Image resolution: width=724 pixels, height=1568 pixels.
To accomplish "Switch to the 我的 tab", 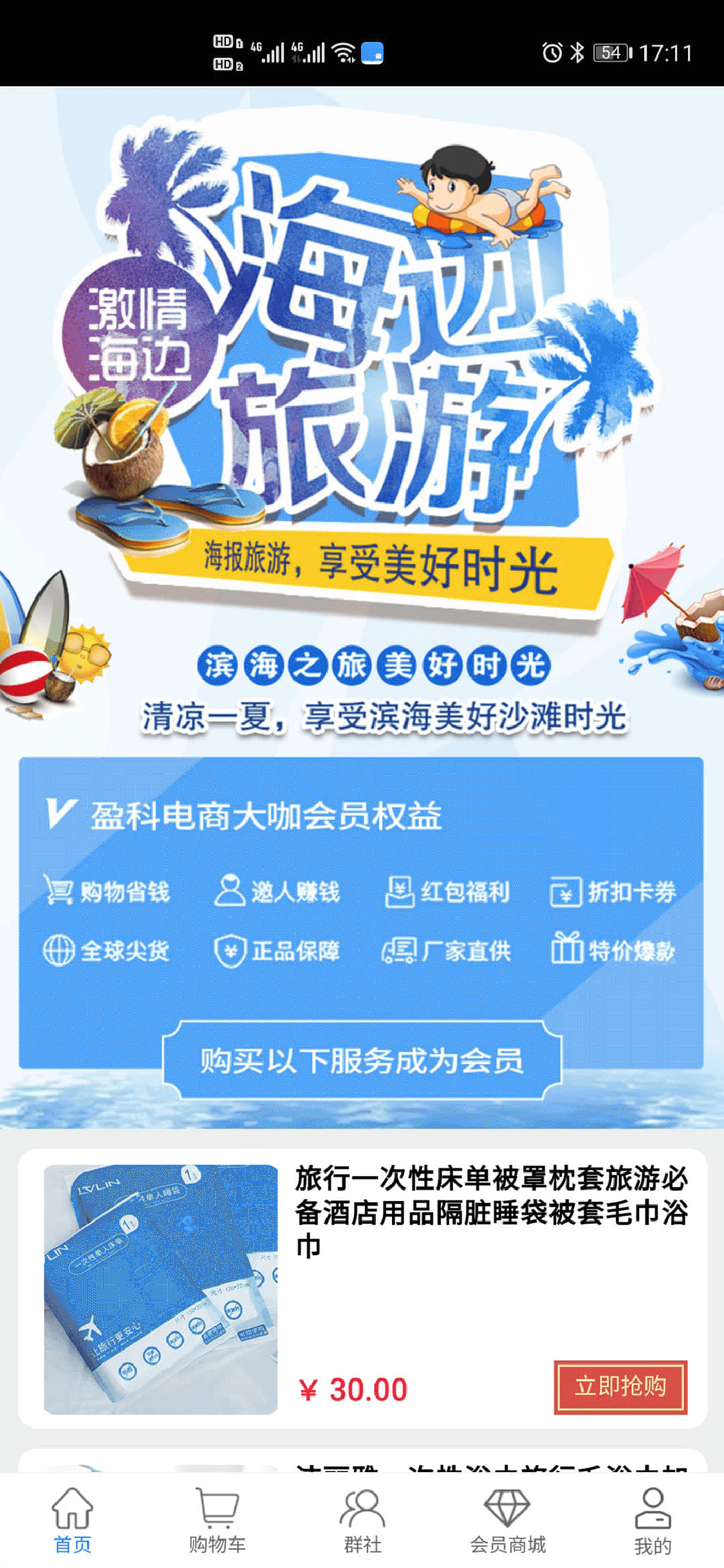I will (653, 1520).
